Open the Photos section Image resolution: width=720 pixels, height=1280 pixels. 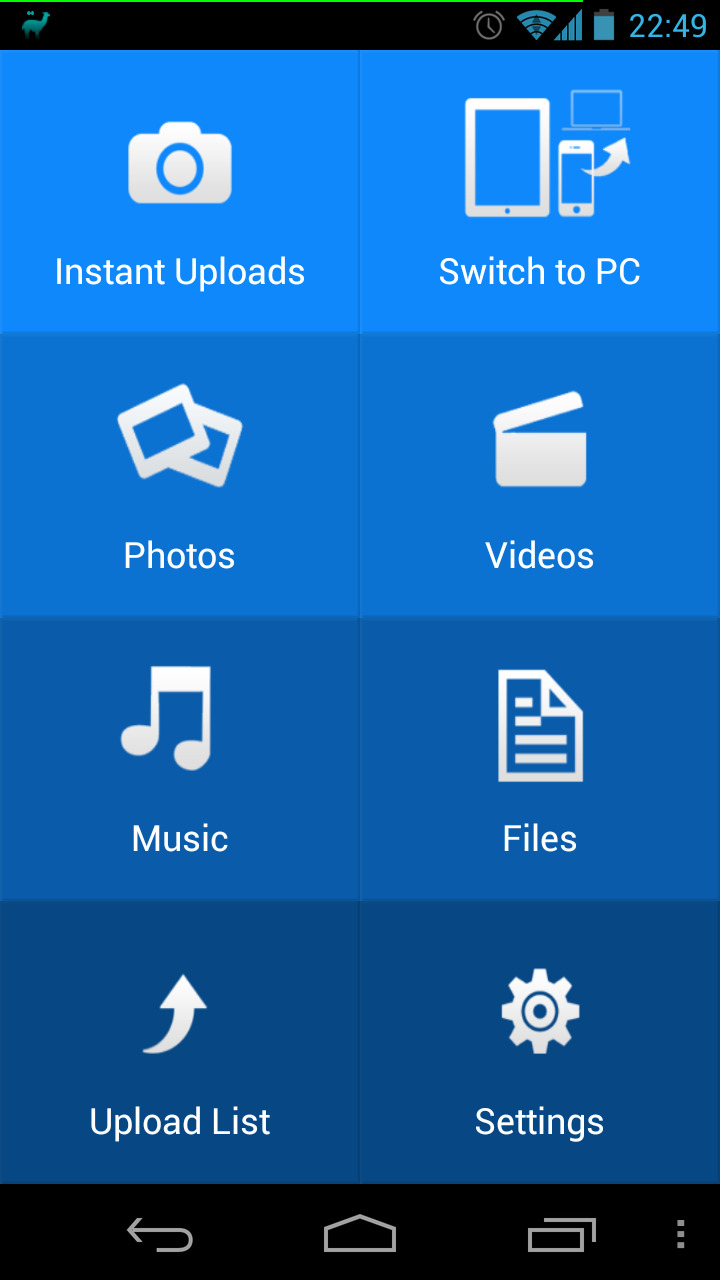click(180, 475)
